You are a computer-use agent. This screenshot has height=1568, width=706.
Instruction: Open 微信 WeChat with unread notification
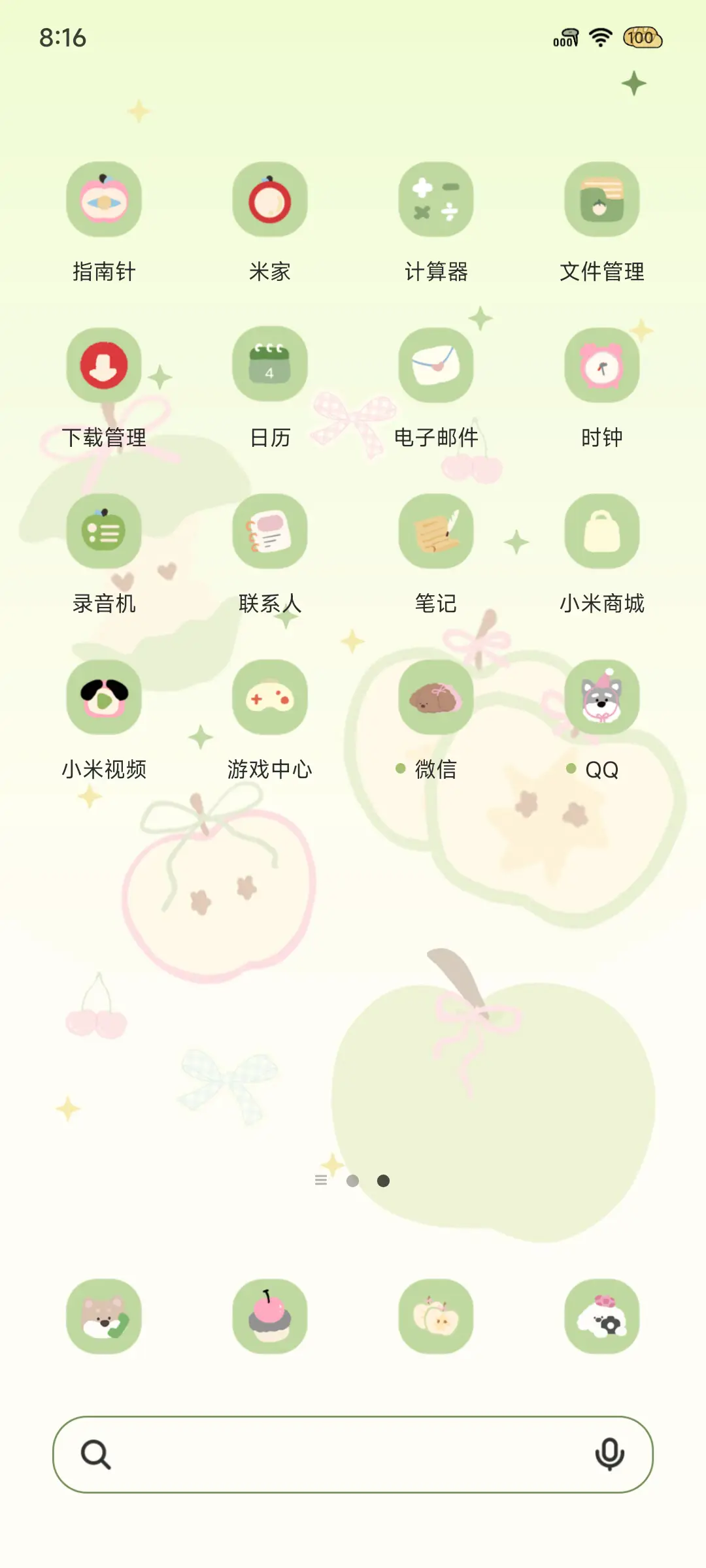click(435, 696)
